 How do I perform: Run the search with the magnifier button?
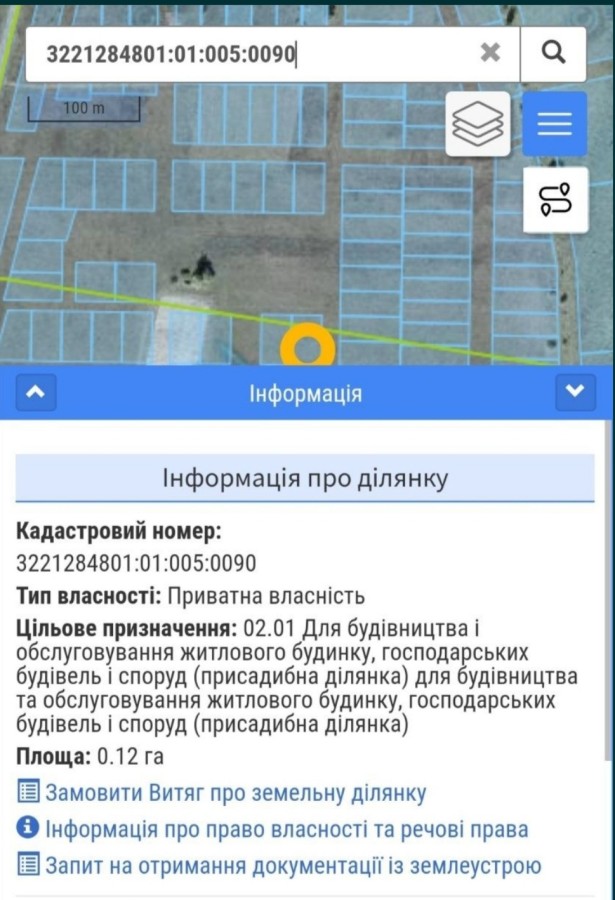click(x=553, y=53)
